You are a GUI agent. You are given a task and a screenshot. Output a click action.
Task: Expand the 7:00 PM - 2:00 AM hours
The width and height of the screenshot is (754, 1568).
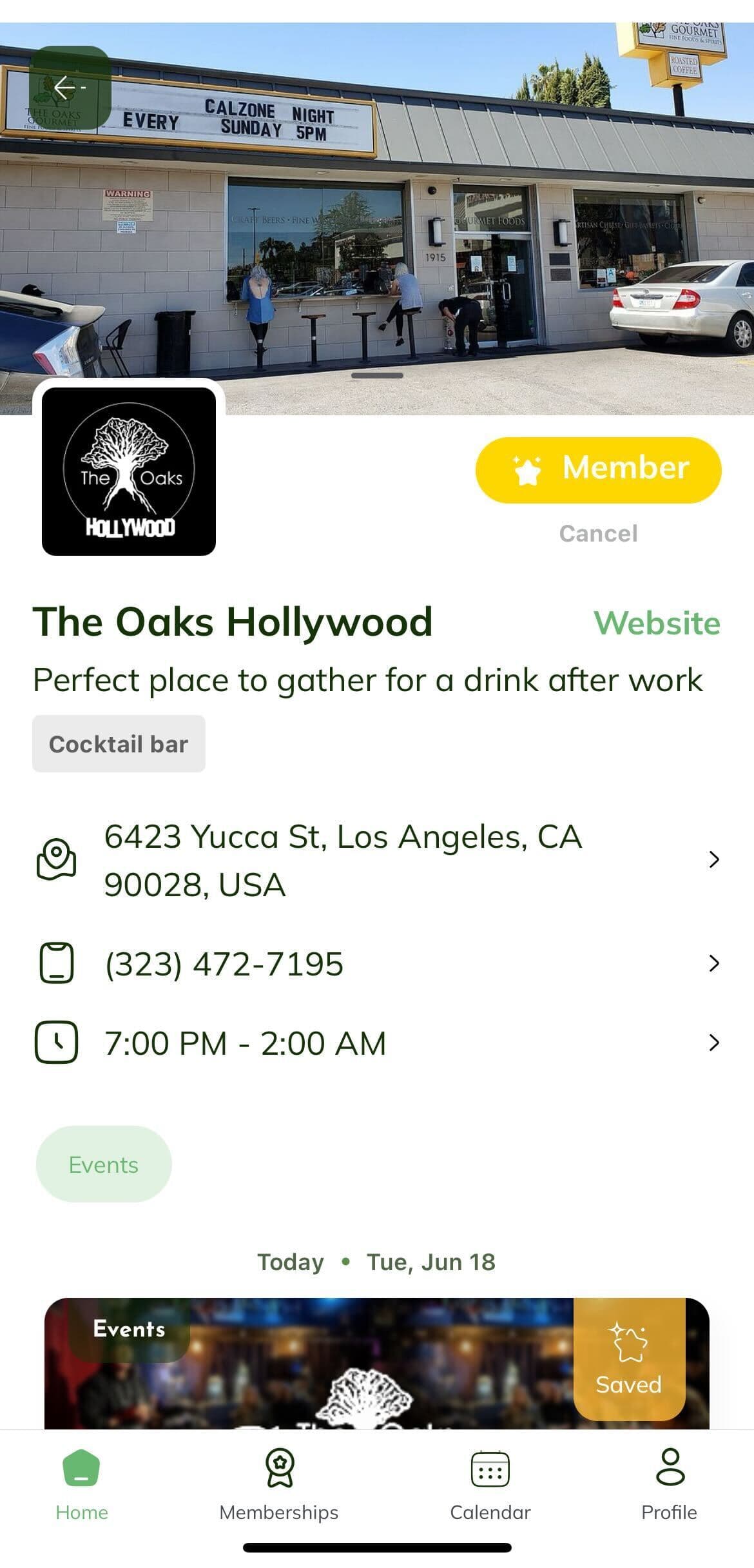[x=377, y=1043]
